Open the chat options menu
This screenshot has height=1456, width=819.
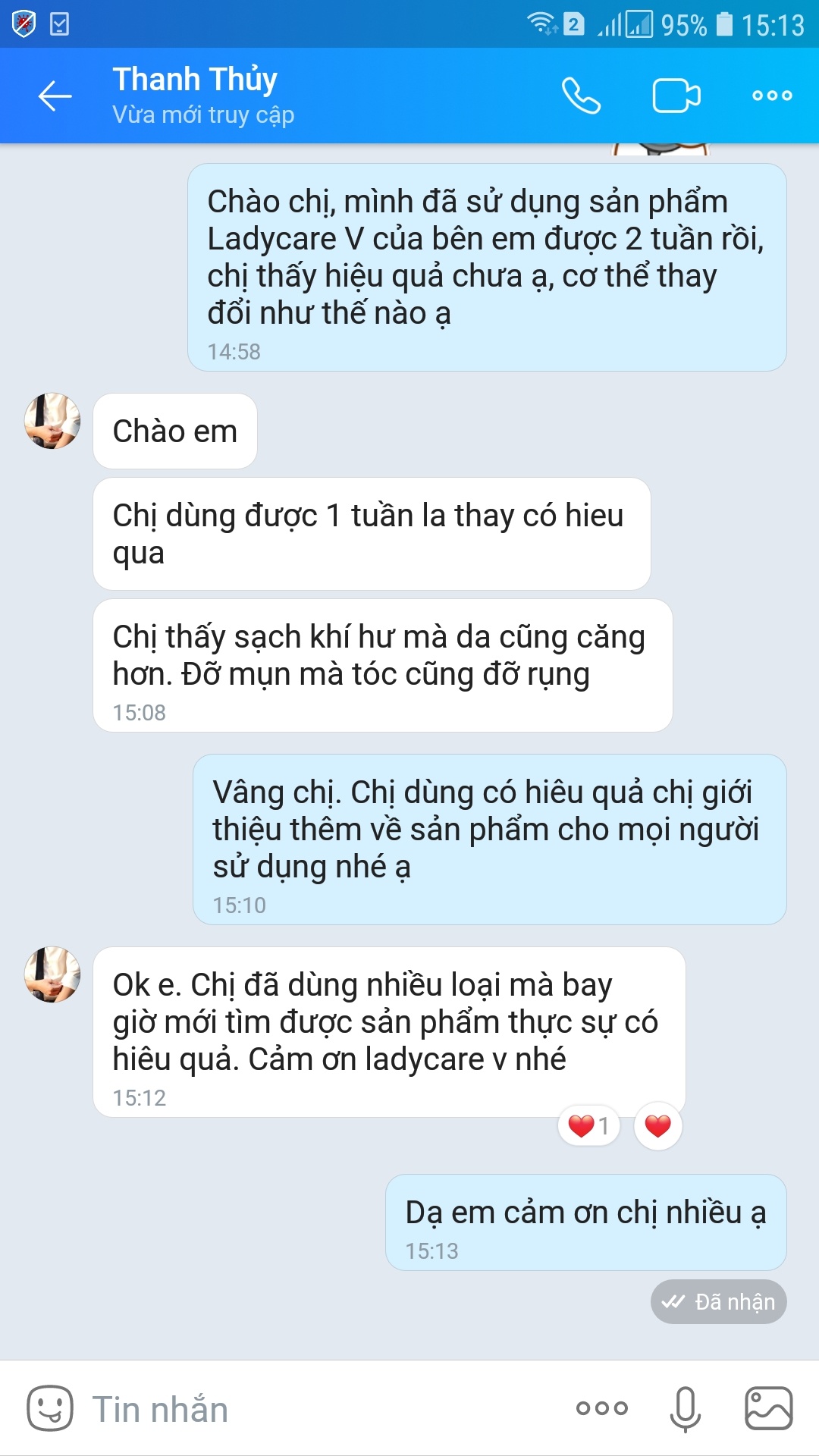pyautogui.click(x=772, y=96)
